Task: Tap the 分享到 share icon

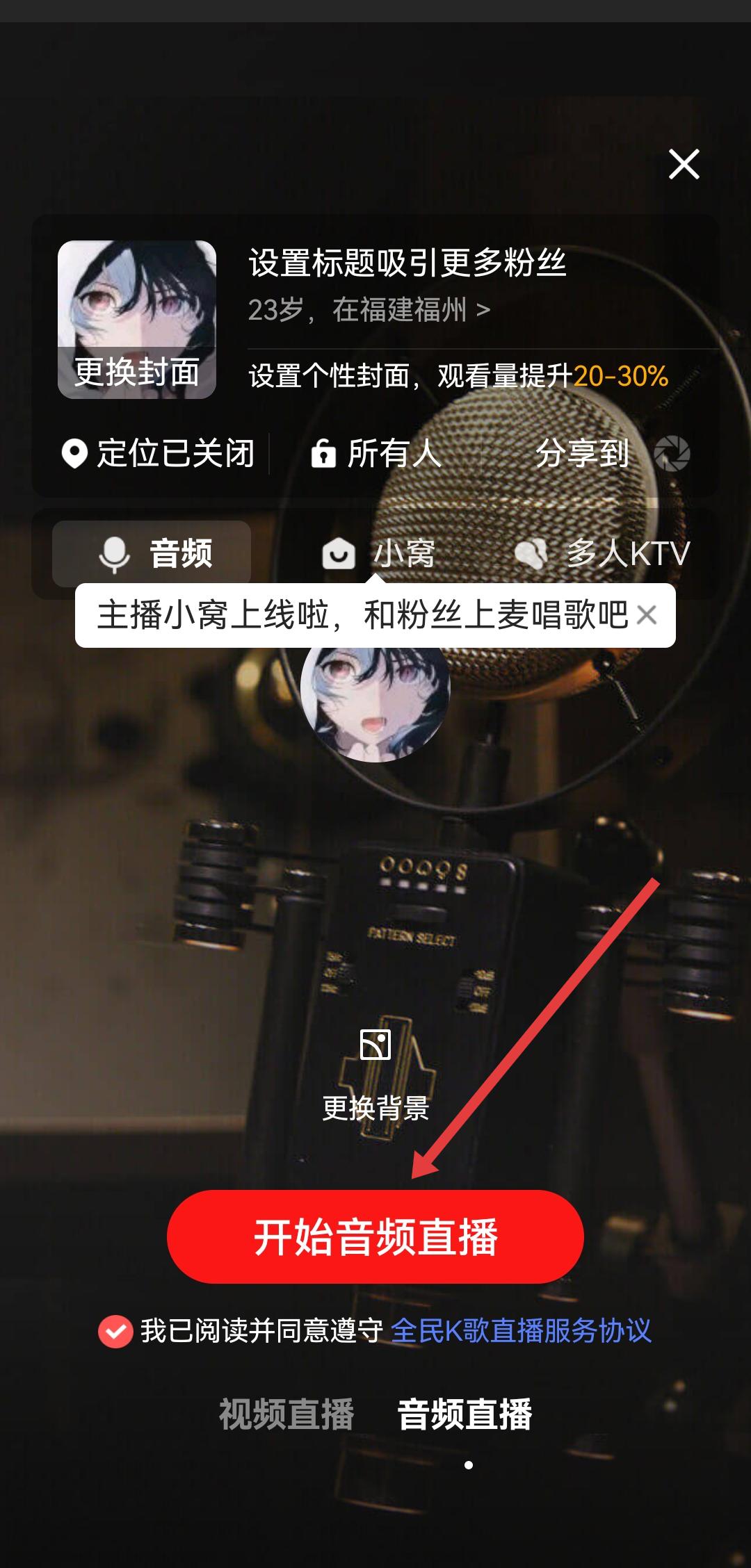Action: 672,454
